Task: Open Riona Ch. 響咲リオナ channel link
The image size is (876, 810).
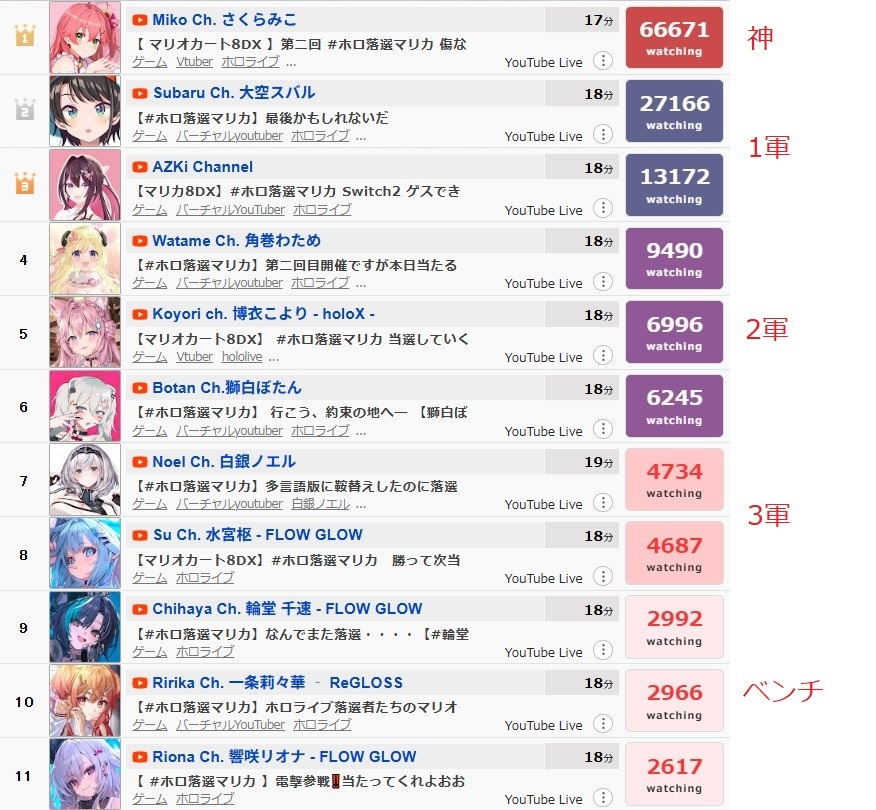Action: (284, 757)
